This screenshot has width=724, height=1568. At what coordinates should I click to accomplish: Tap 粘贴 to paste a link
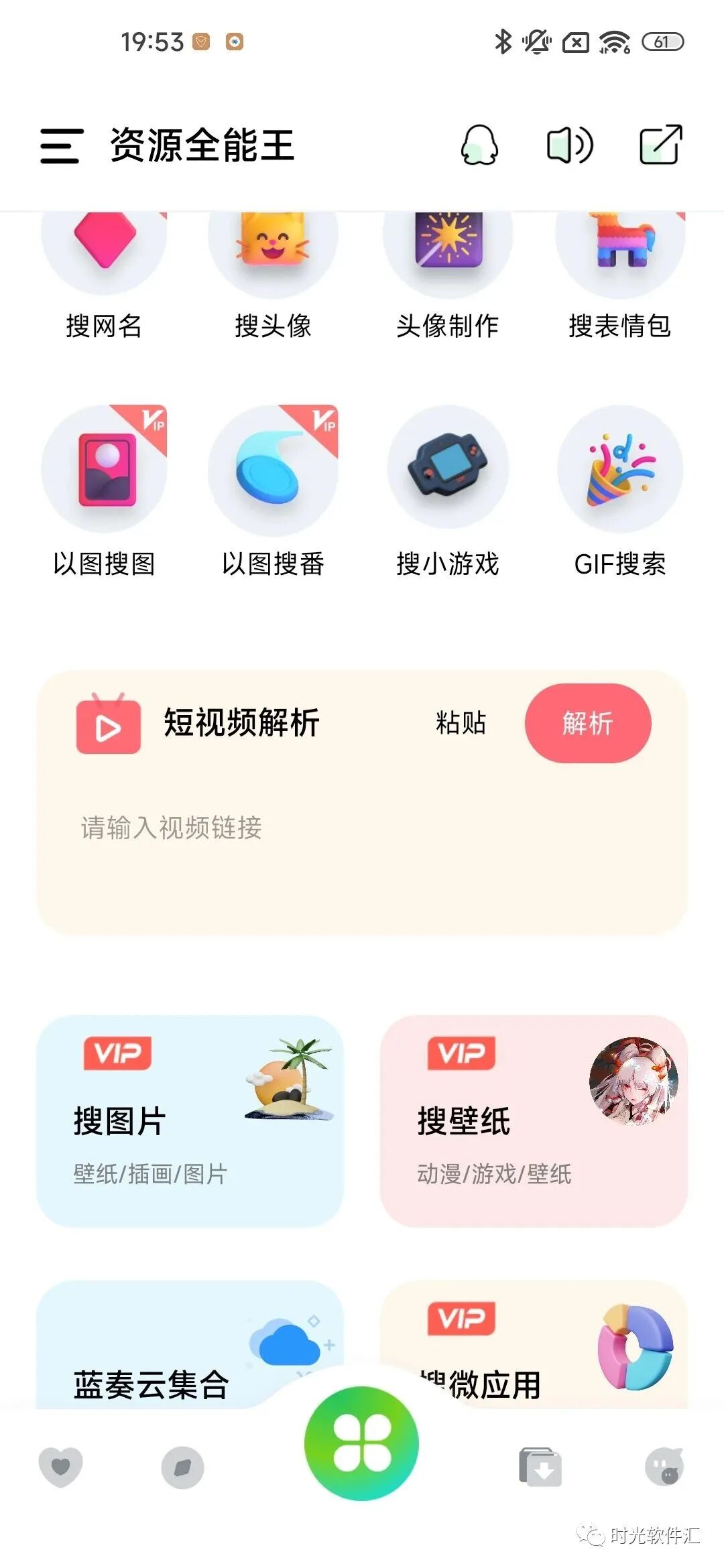[461, 723]
